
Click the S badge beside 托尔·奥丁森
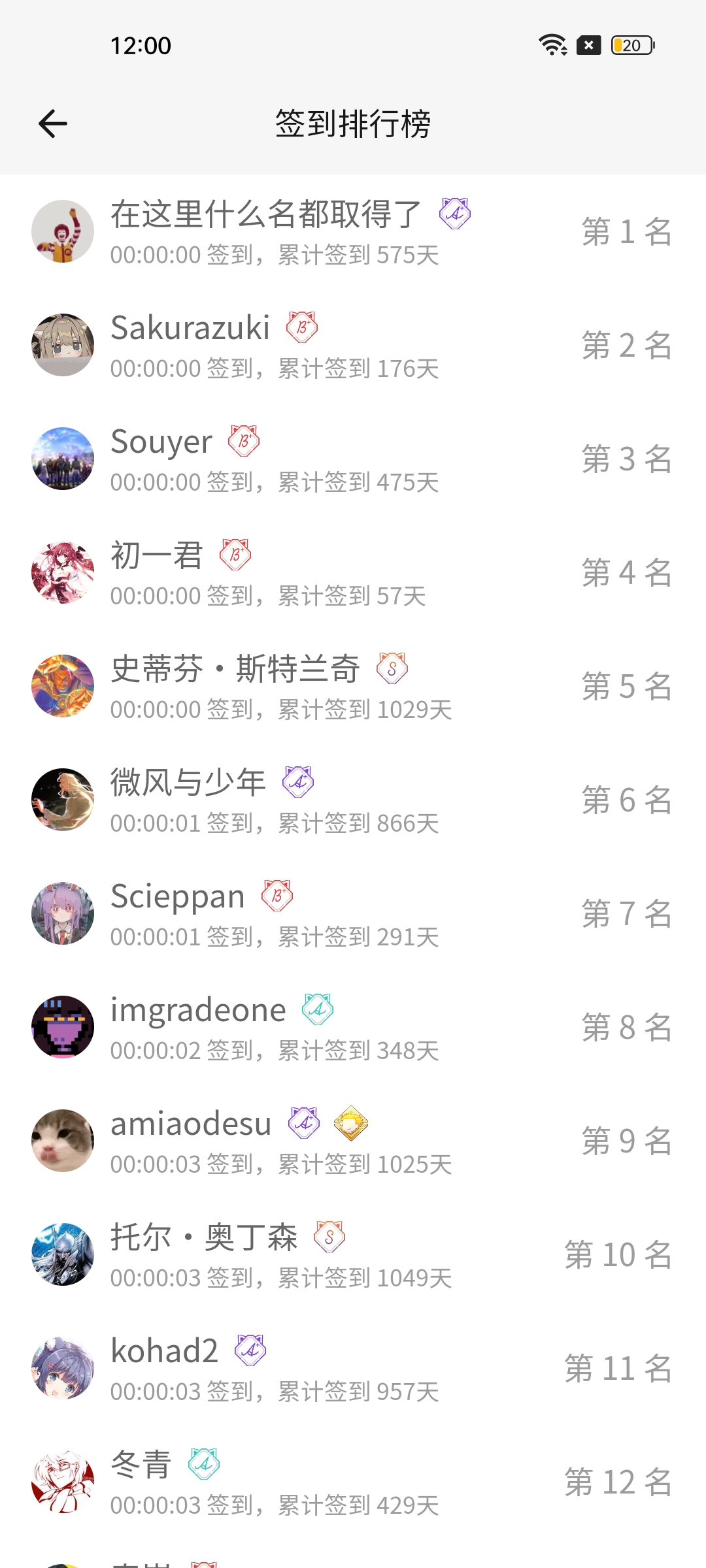(x=329, y=1237)
